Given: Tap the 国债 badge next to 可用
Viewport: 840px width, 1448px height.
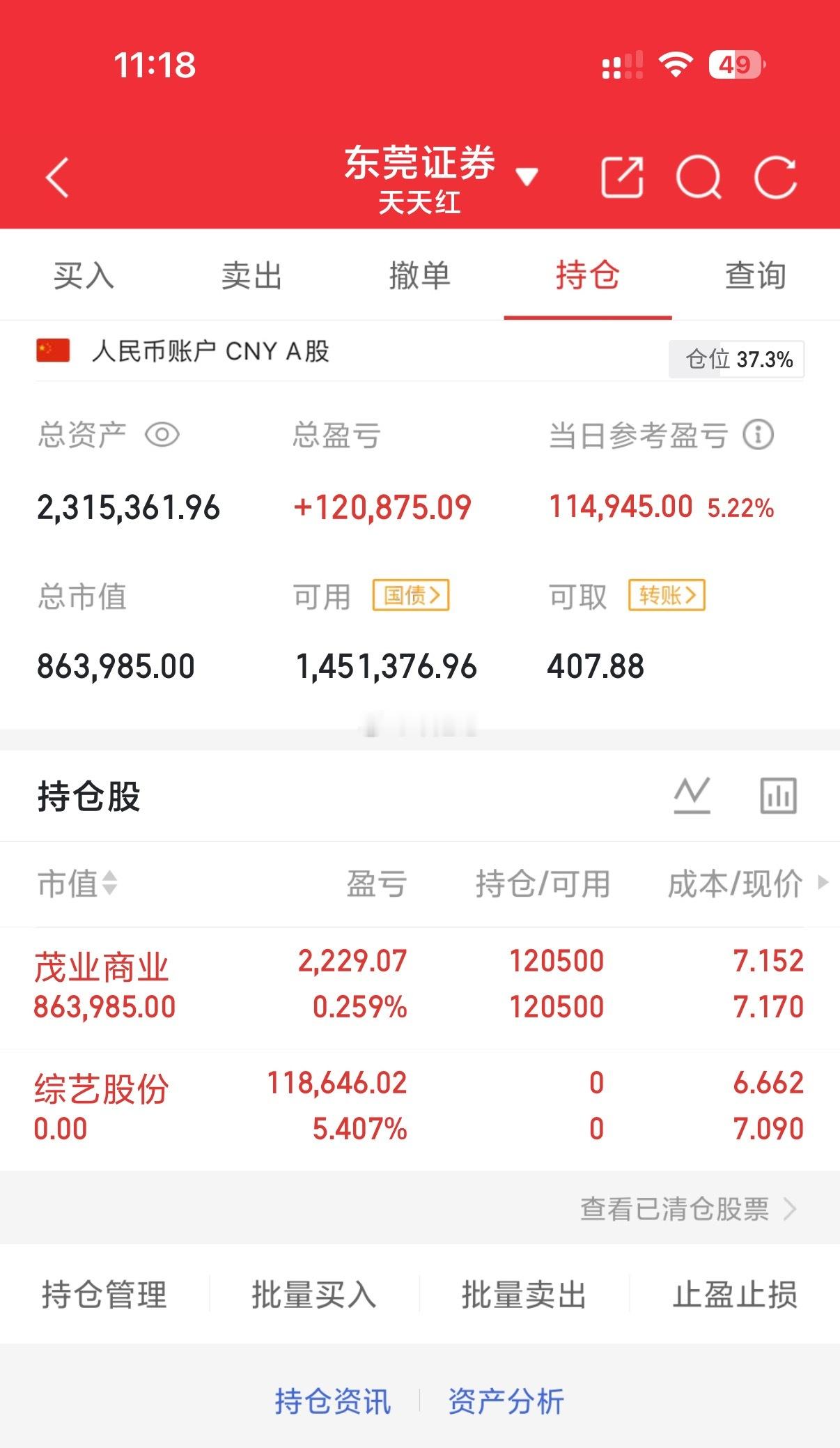Looking at the screenshot, I should 411,596.
